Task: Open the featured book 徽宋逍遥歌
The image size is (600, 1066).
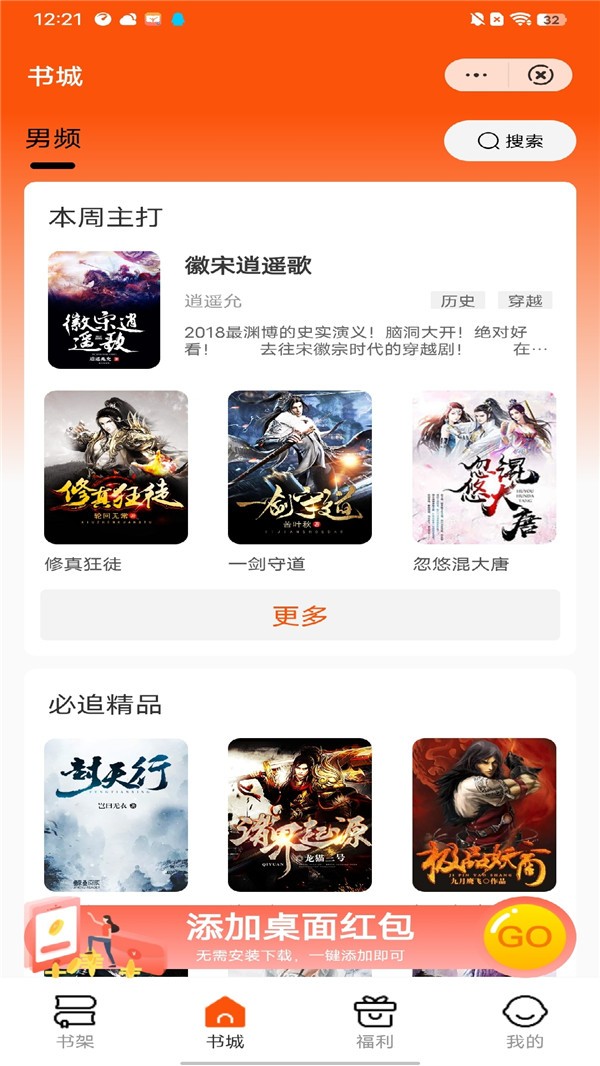Action: click(x=104, y=309)
